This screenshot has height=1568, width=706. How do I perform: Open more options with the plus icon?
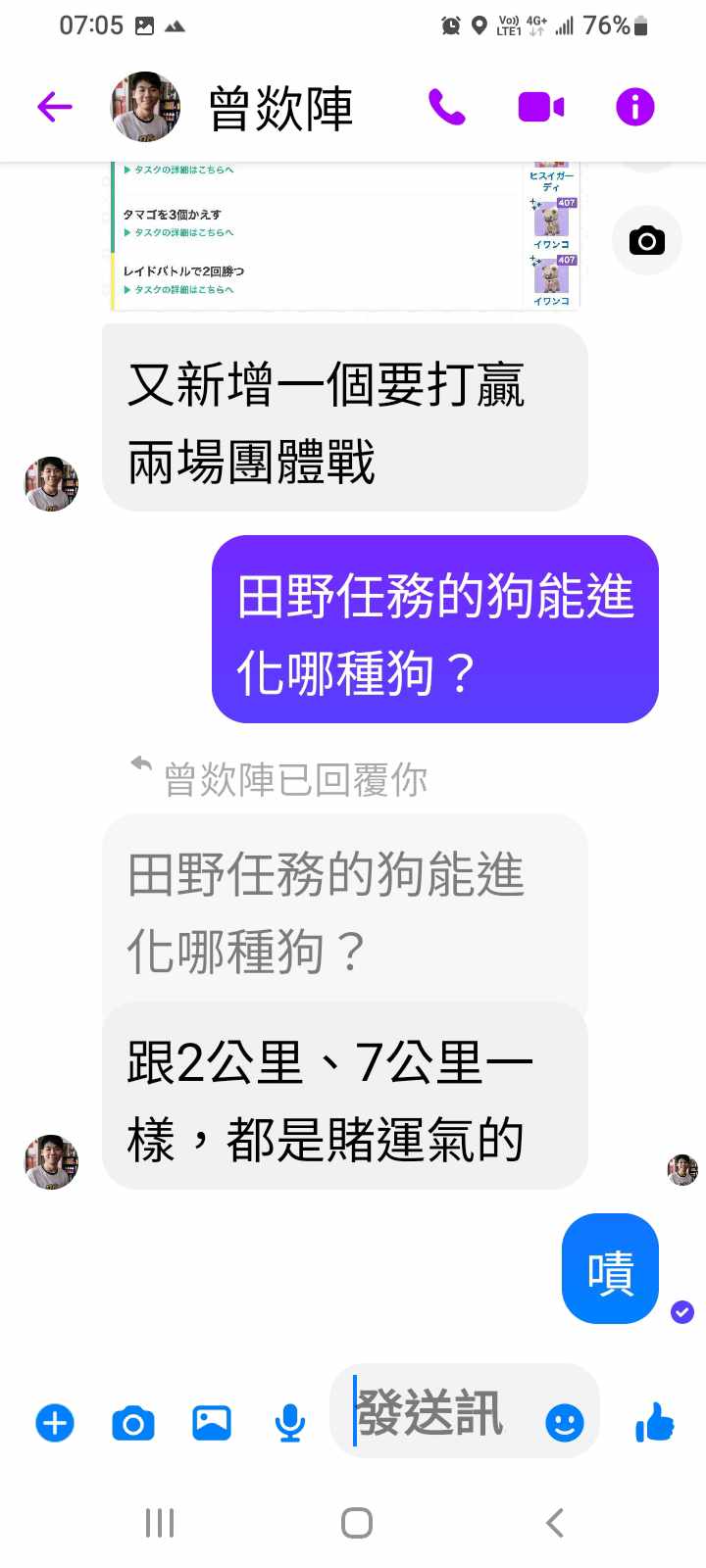point(55,1423)
